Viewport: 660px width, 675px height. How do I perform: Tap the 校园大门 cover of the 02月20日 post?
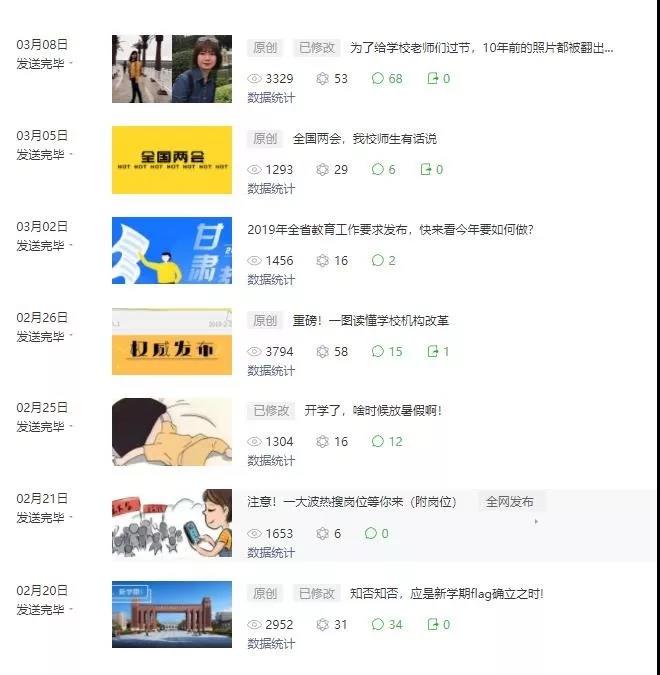coord(171,614)
